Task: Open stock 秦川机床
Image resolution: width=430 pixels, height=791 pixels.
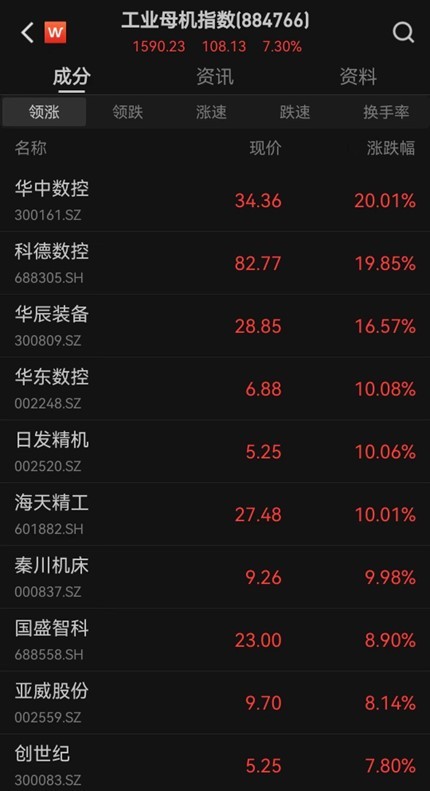Action: click(x=215, y=577)
